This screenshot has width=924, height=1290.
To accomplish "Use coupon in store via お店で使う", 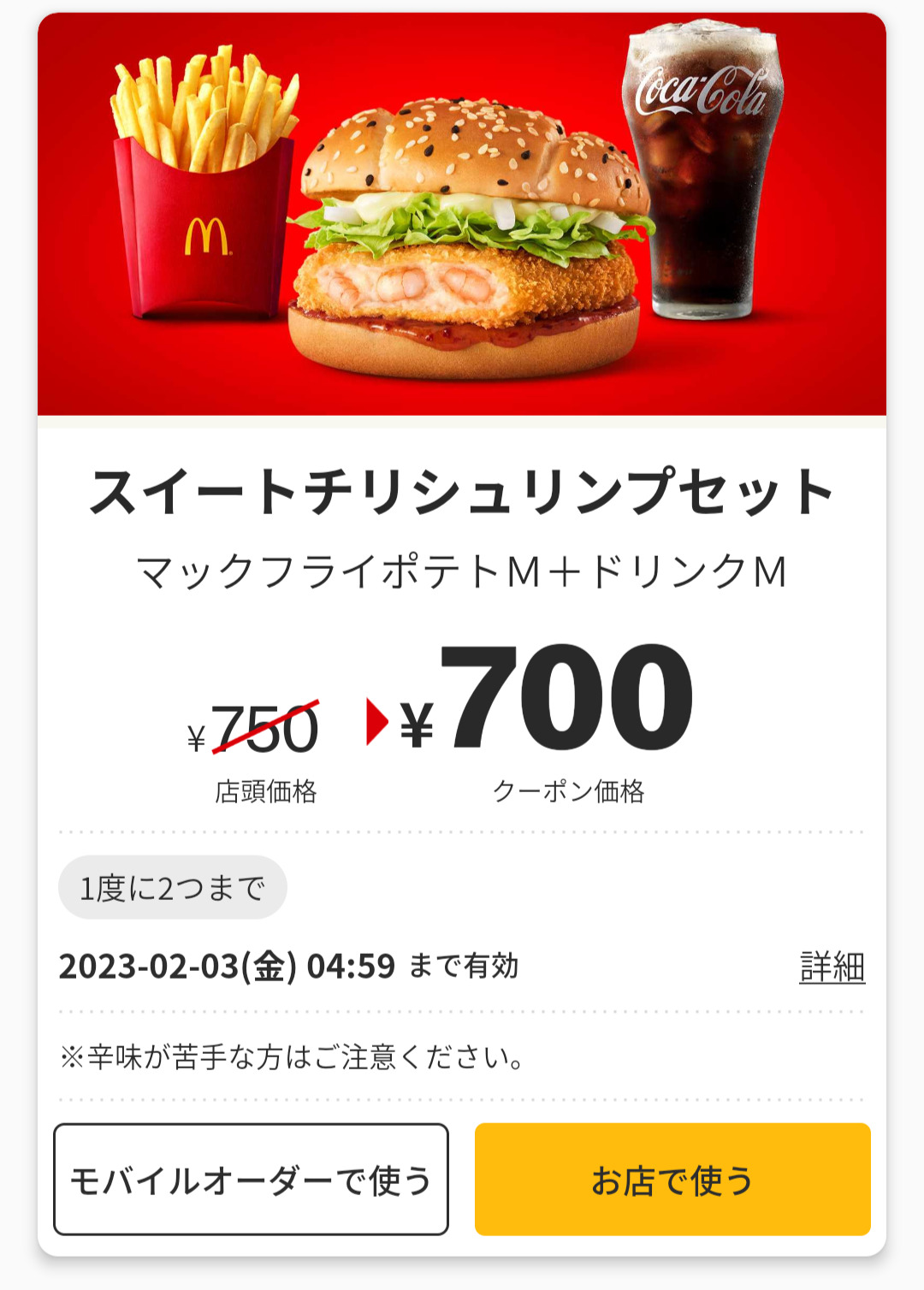I will 672,1180.
